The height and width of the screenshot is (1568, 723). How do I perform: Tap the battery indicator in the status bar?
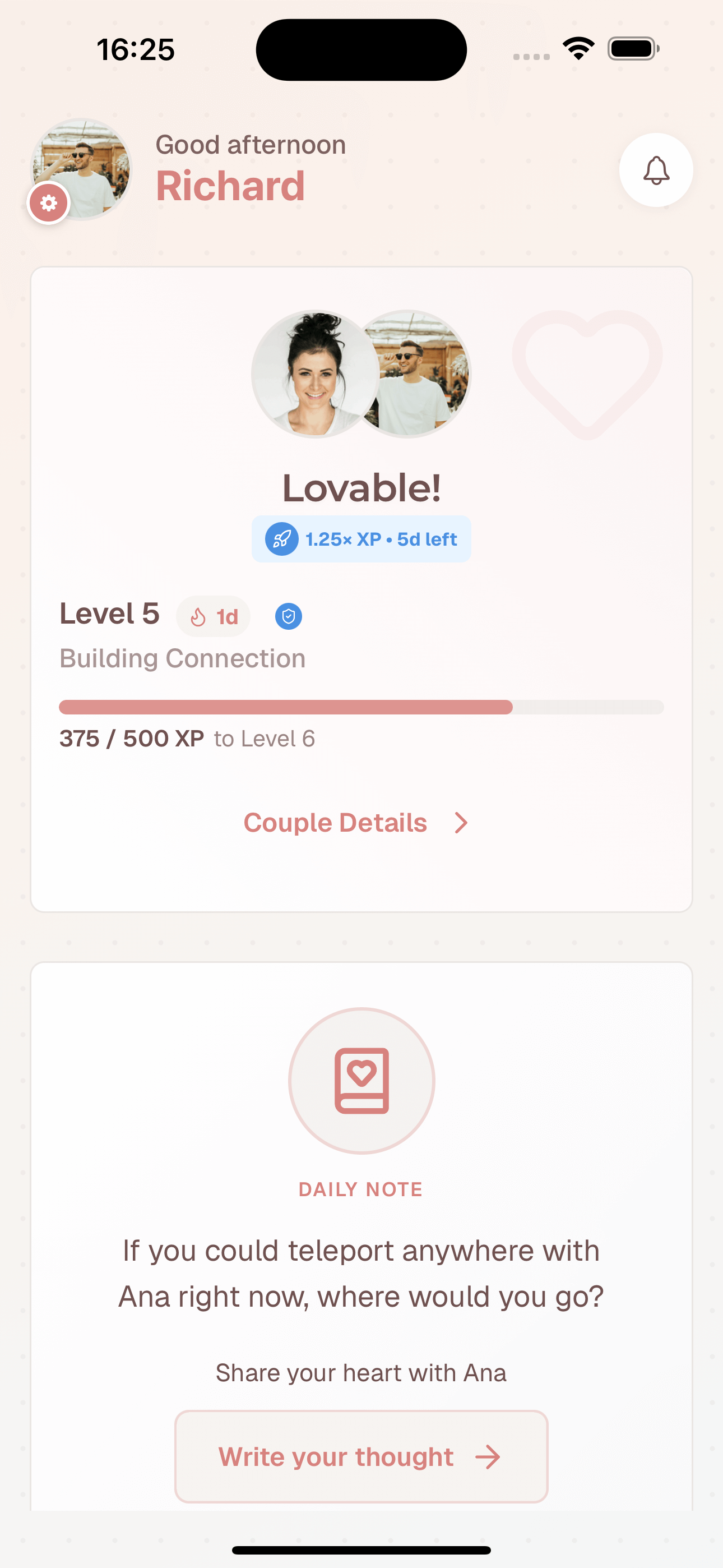point(633,49)
